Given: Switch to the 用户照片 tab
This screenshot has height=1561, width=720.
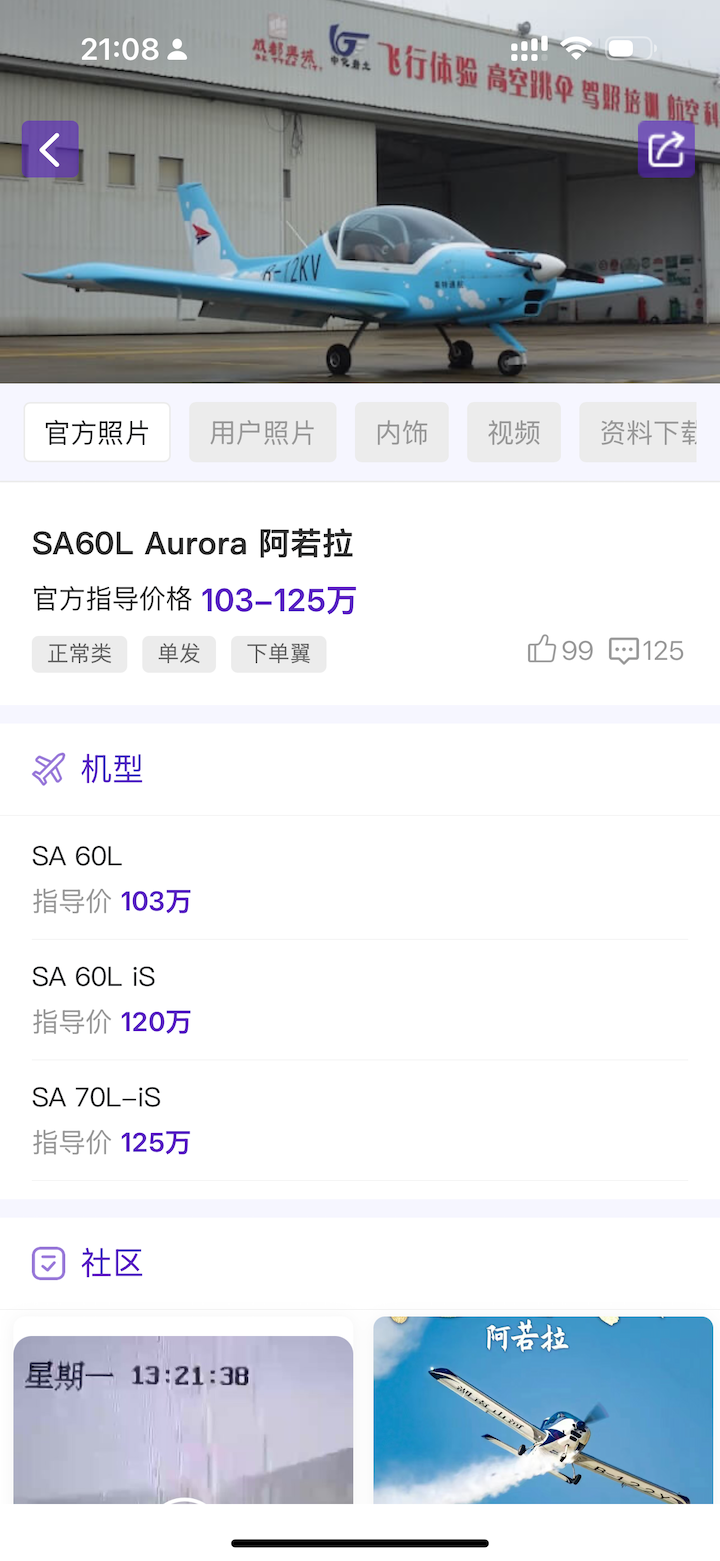Looking at the screenshot, I should [x=262, y=432].
